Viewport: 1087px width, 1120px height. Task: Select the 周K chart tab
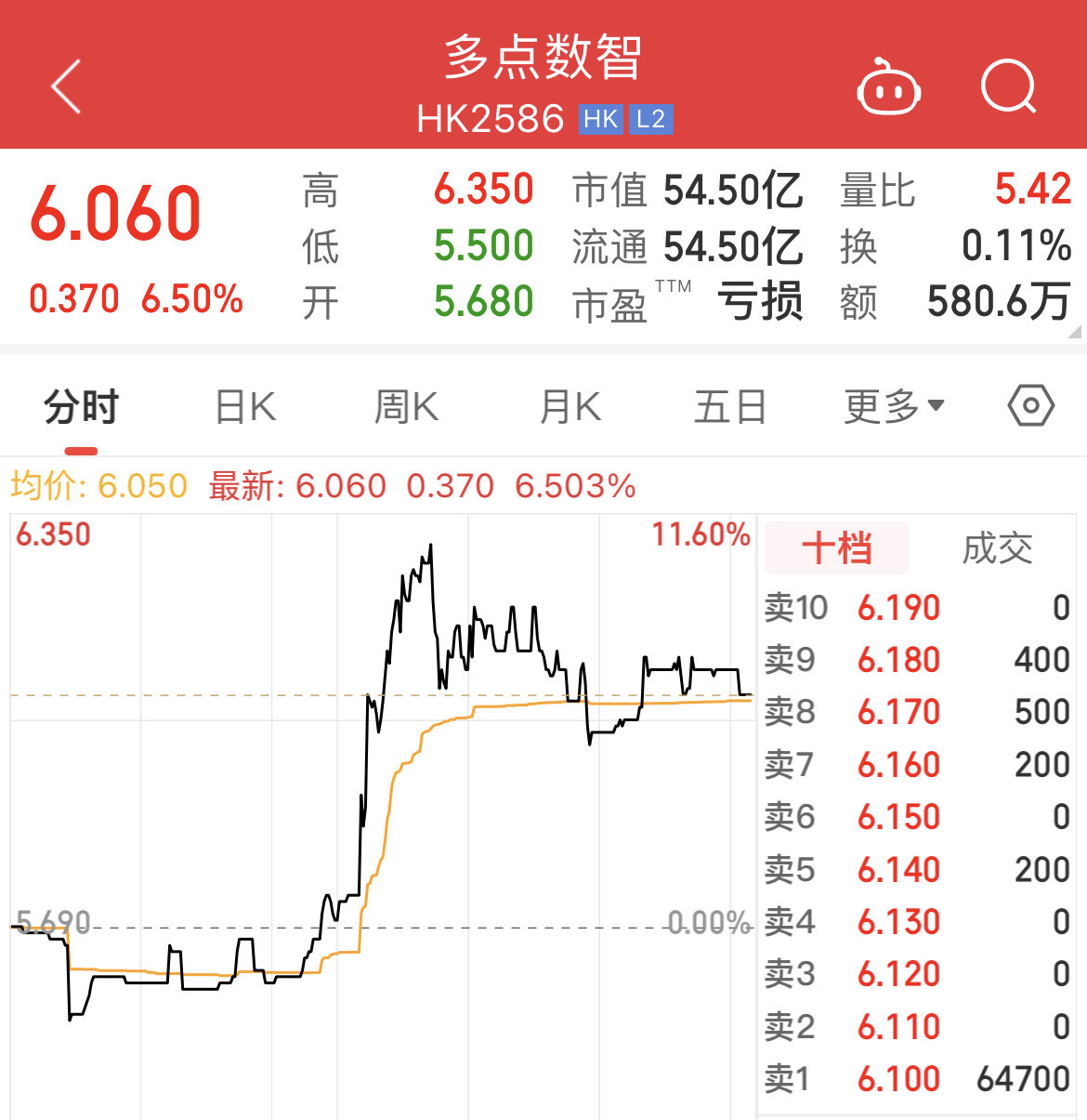406,407
